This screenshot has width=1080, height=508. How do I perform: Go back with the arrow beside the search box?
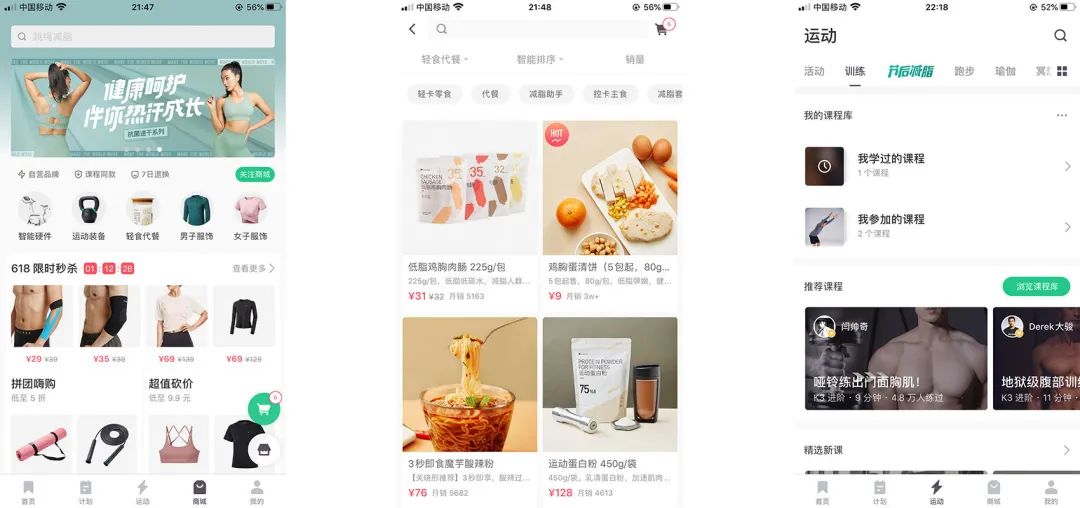pos(412,30)
